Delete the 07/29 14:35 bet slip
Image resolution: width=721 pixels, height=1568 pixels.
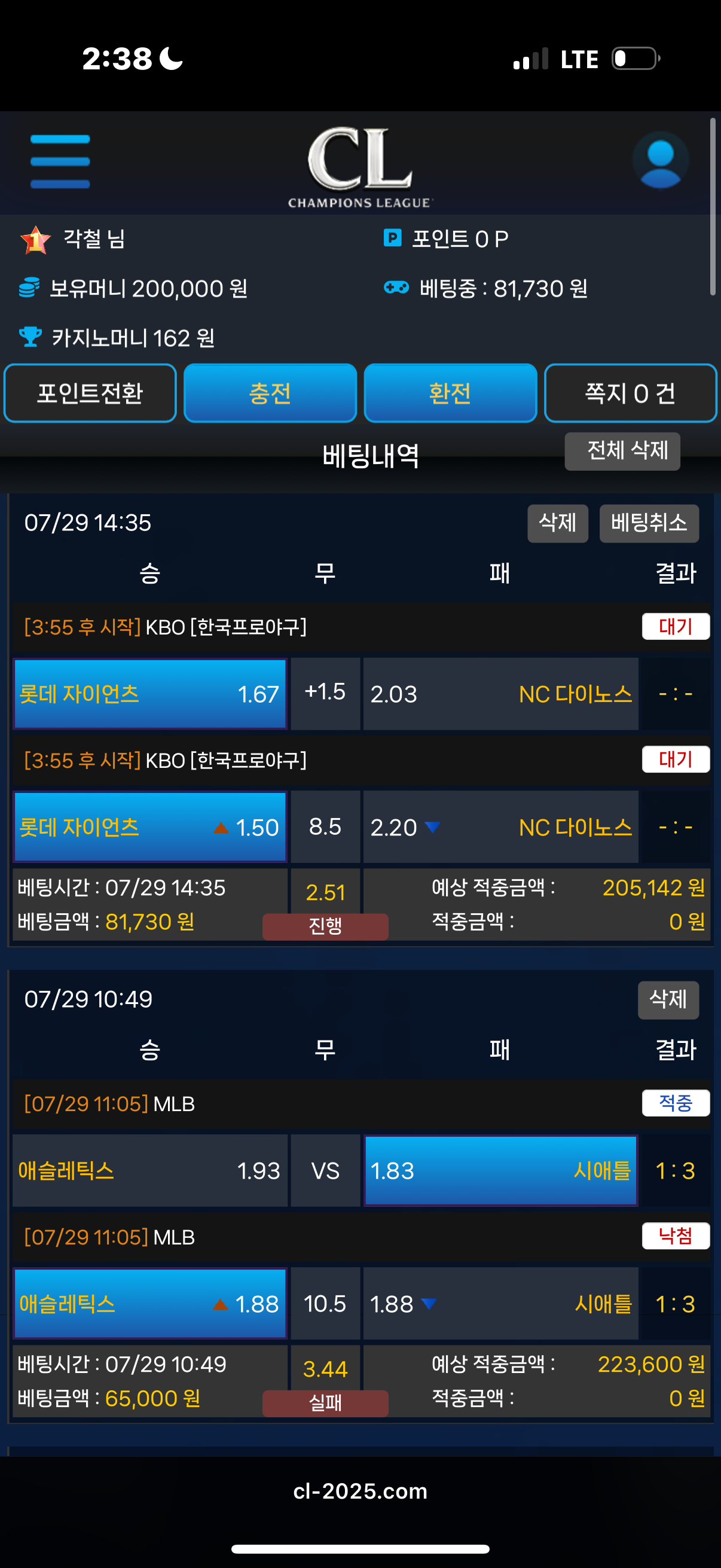pos(557,523)
